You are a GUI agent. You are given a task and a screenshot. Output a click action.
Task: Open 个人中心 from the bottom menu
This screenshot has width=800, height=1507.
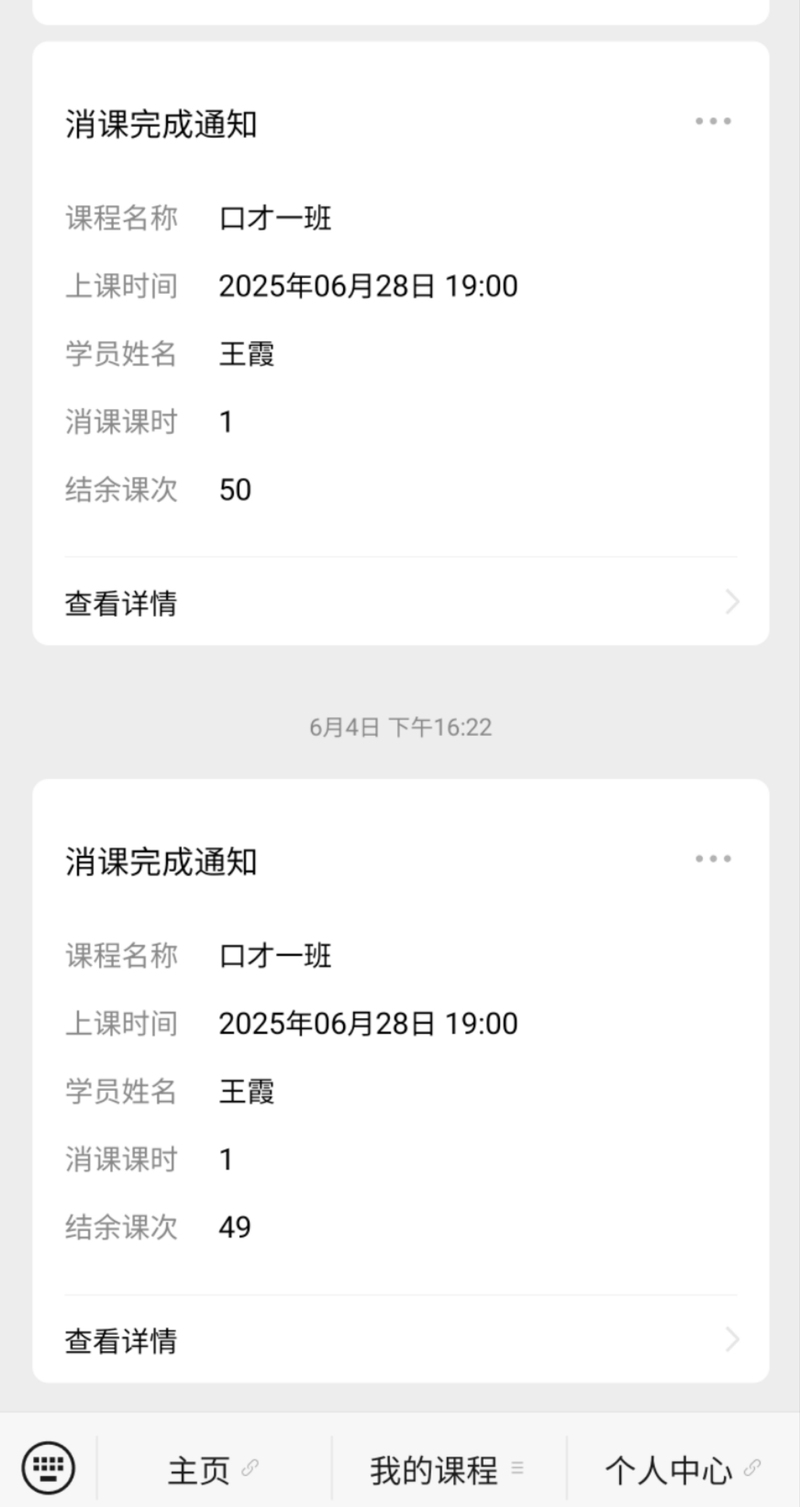click(x=683, y=1469)
